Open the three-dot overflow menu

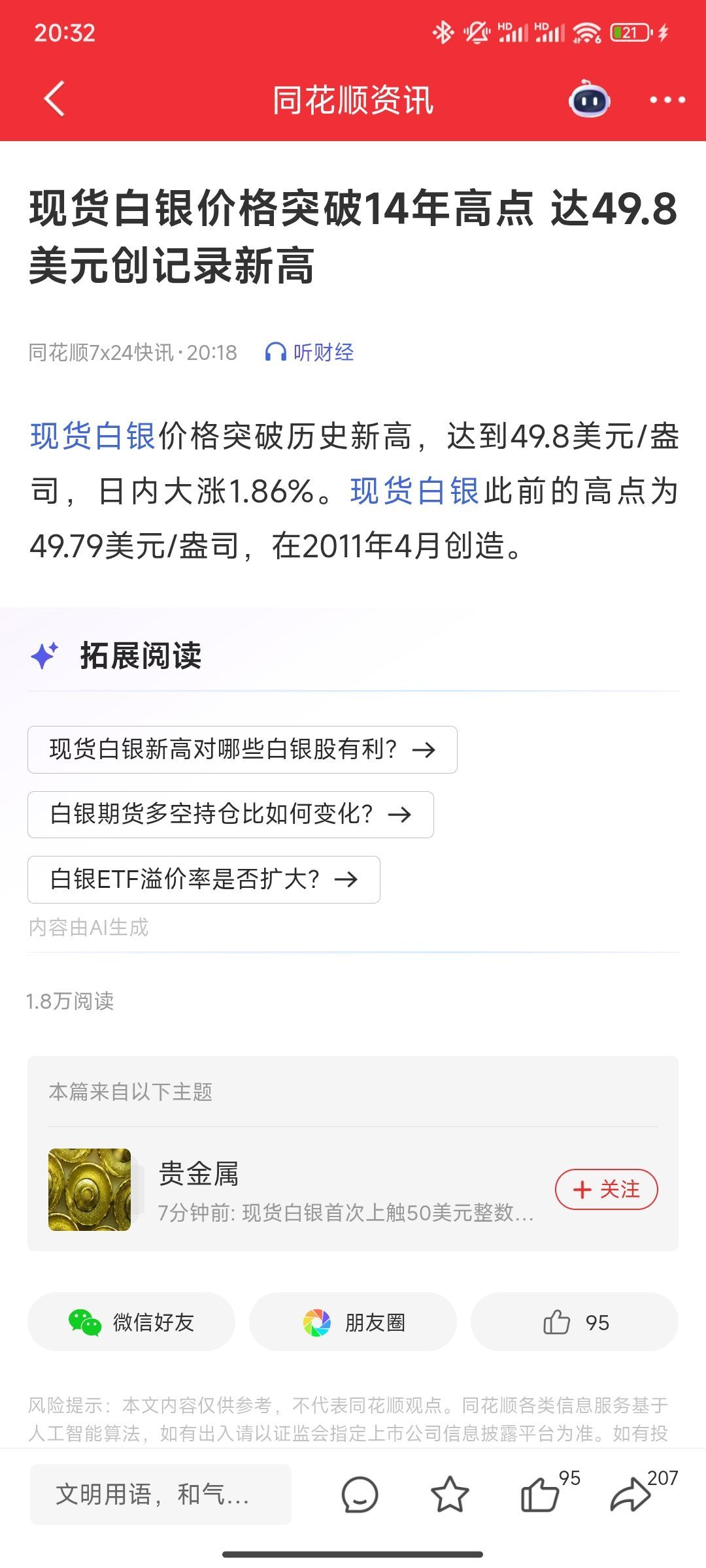click(667, 100)
